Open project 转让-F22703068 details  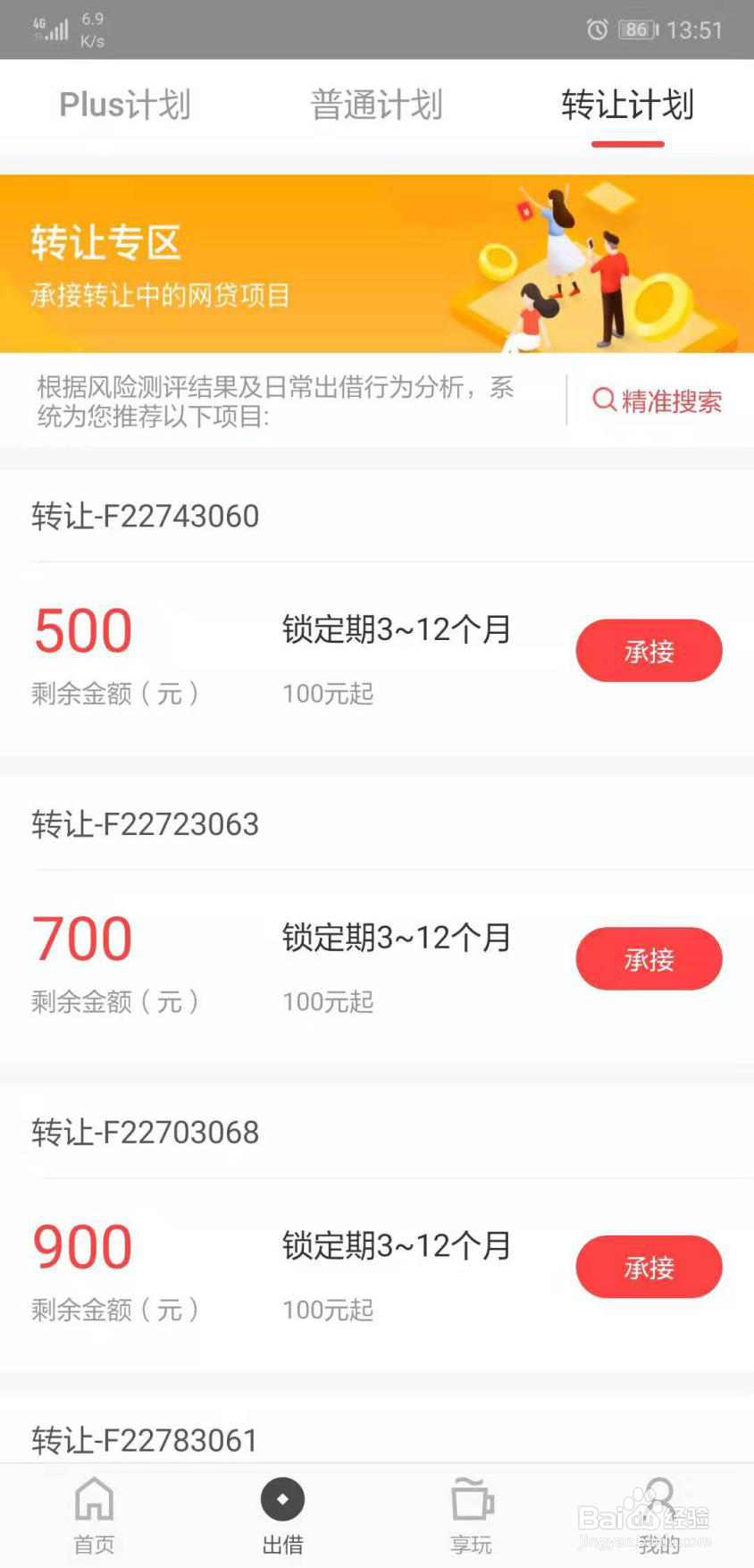(x=145, y=1132)
